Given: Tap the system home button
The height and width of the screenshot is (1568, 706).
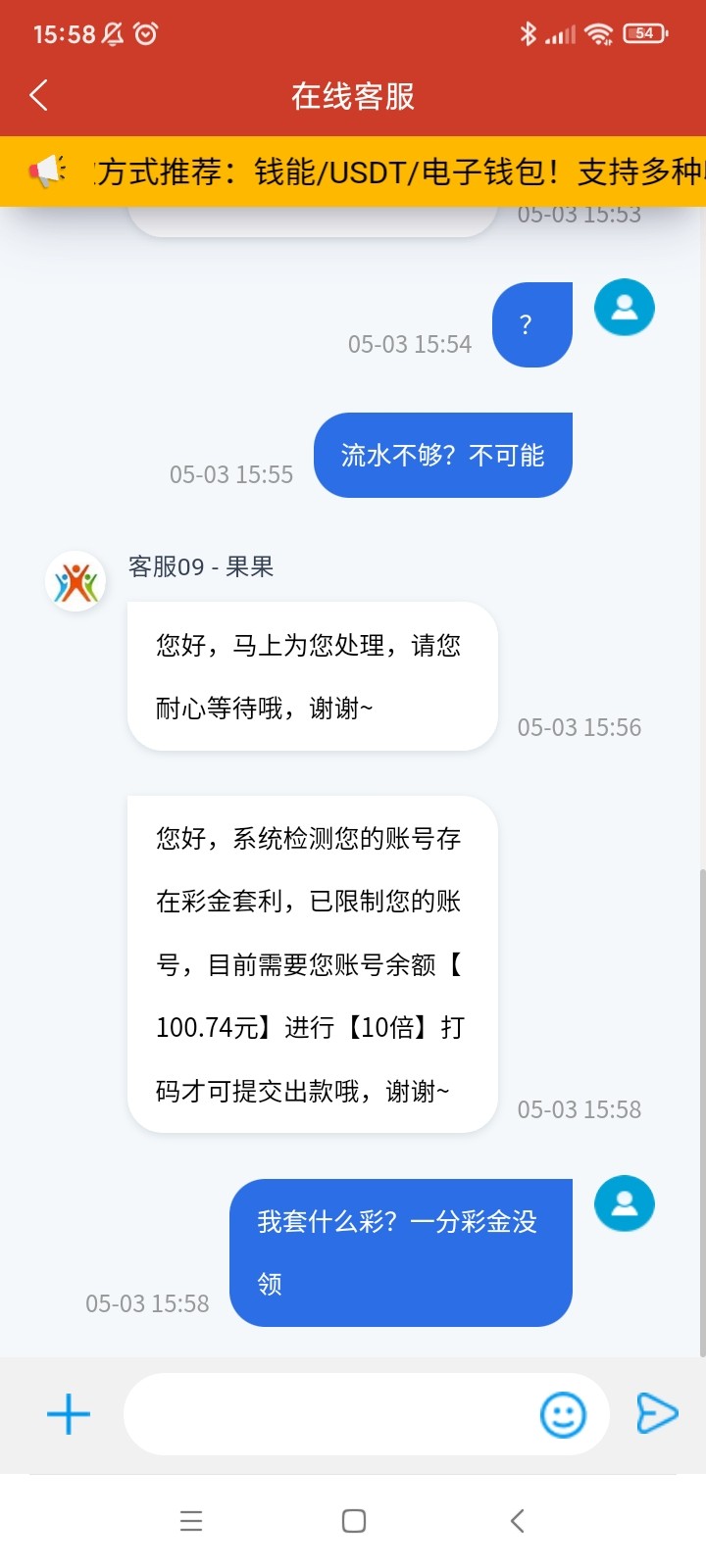Looking at the screenshot, I should coord(353,1521).
